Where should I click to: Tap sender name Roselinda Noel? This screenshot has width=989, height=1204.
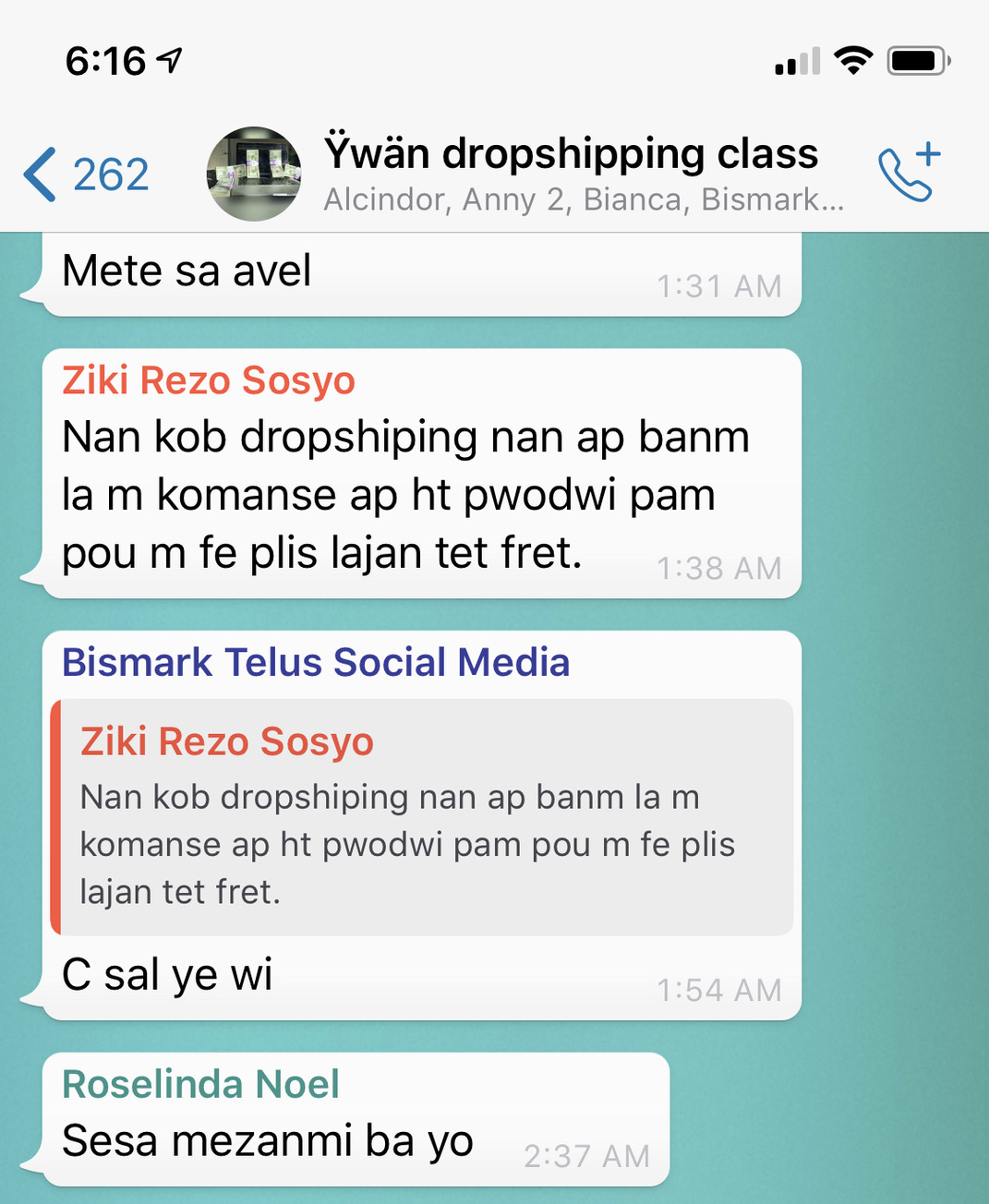(x=200, y=1083)
